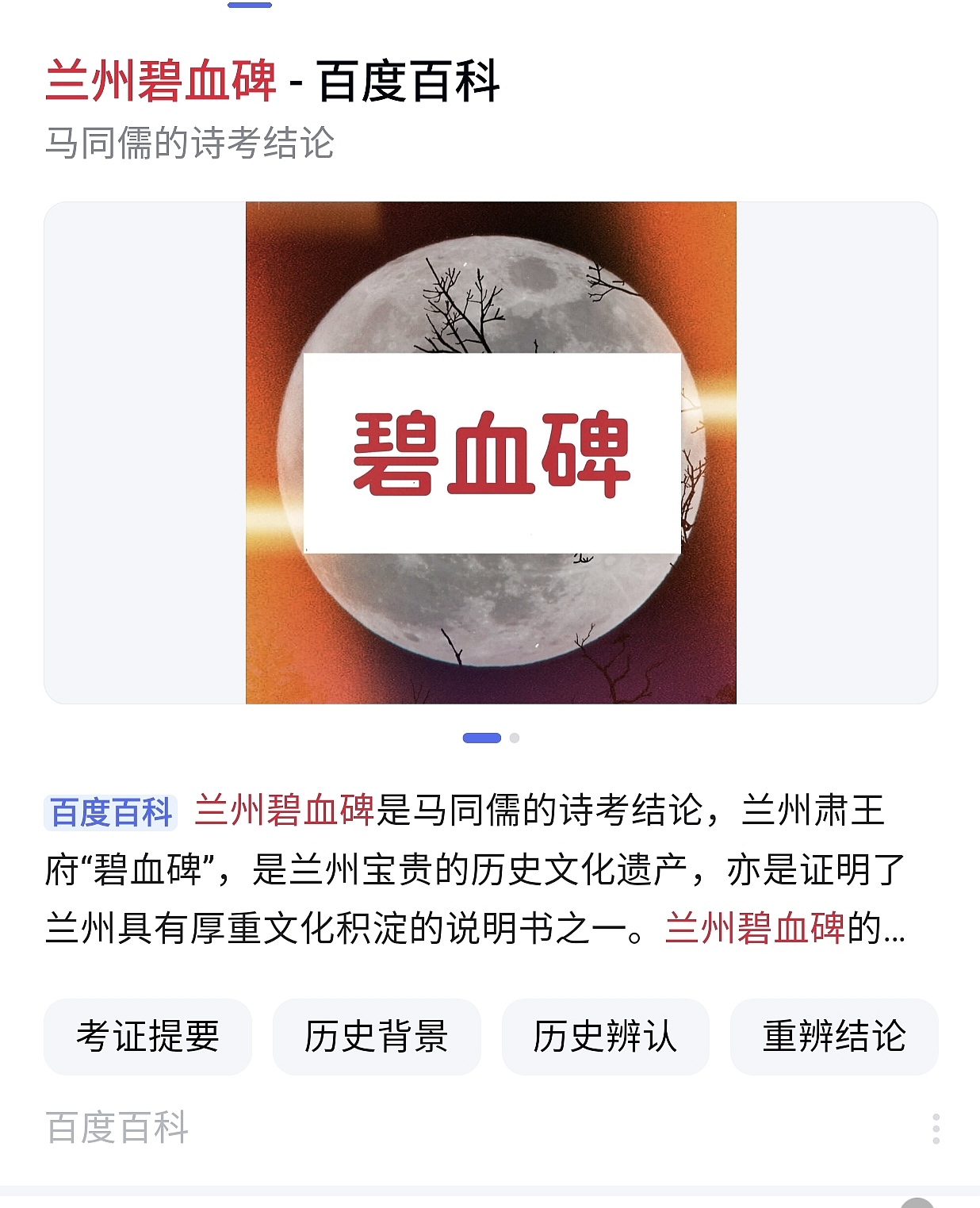
Task: Tap the second image page indicator dot
Action: [515, 738]
